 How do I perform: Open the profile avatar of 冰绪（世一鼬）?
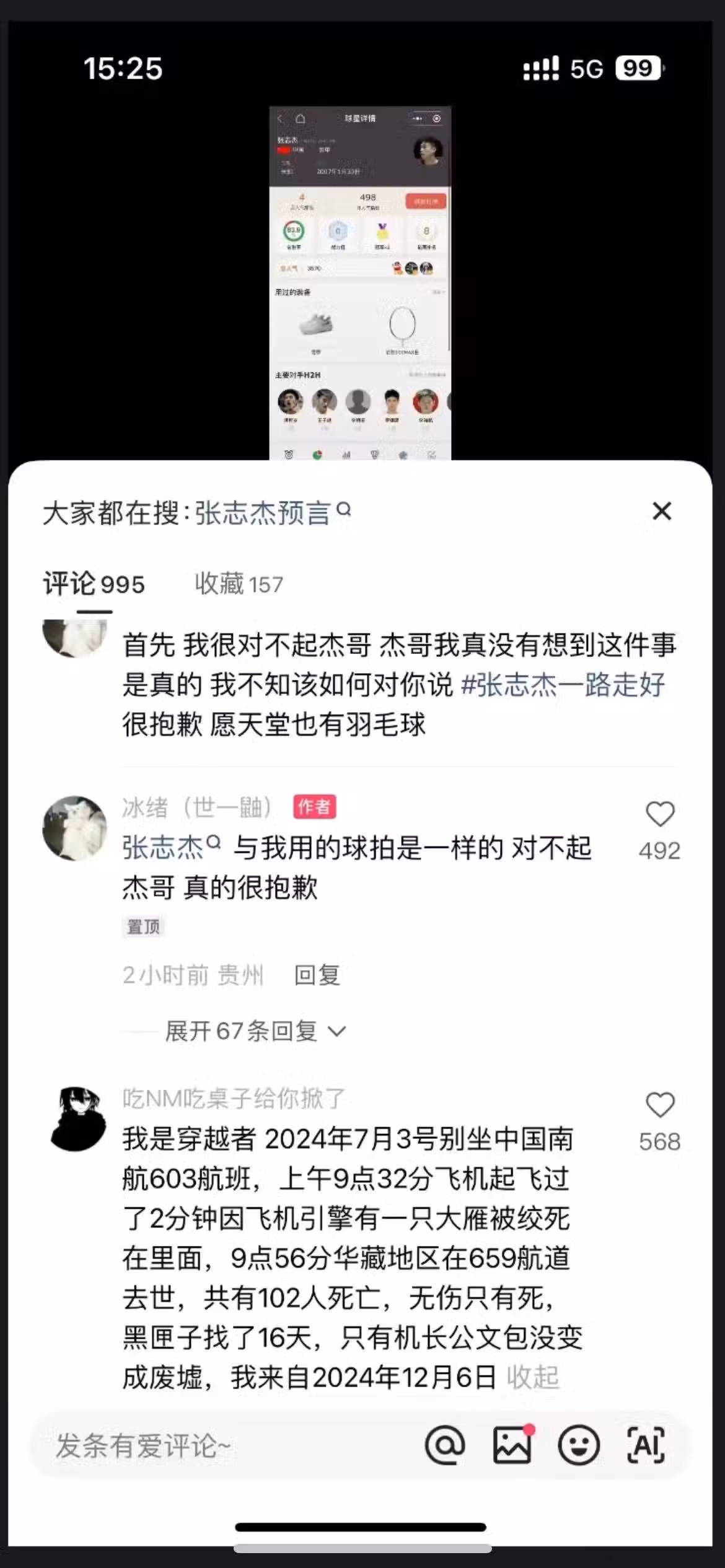75,828
